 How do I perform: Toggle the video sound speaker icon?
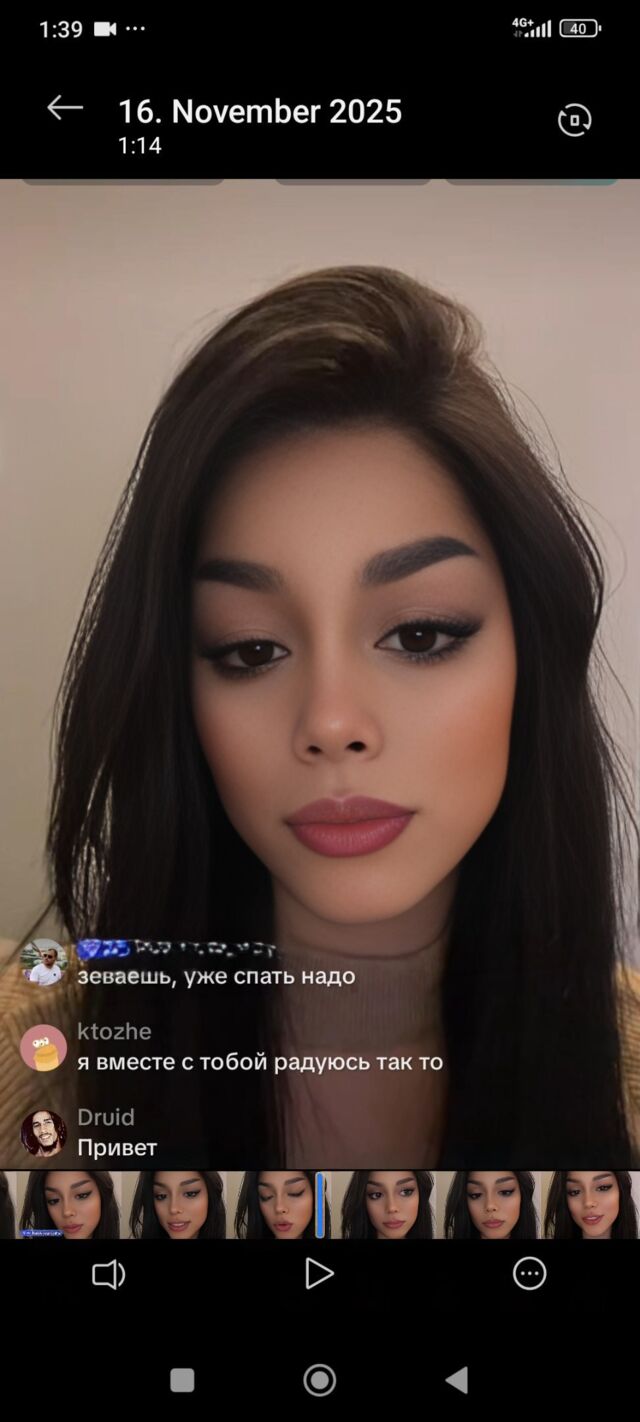(109, 1274)
